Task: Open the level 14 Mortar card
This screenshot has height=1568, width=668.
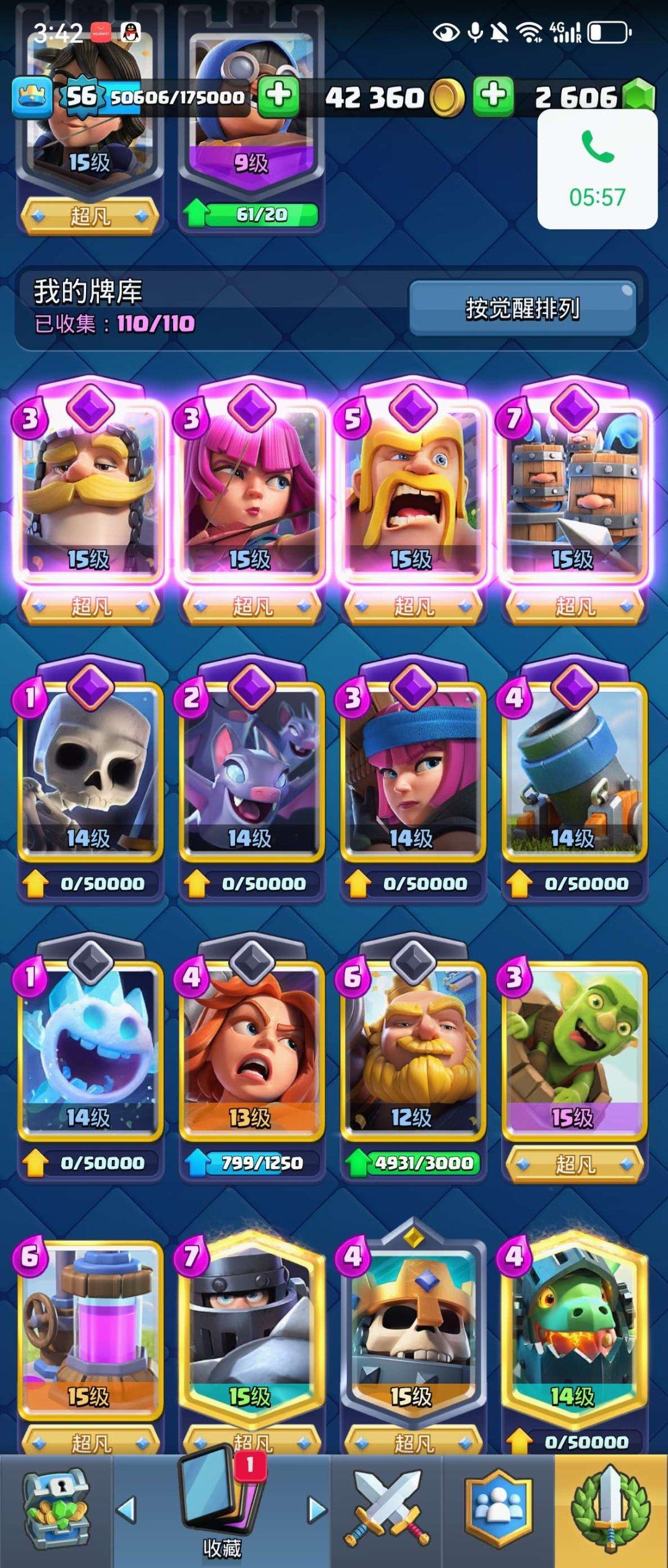Action: [574, 770]
